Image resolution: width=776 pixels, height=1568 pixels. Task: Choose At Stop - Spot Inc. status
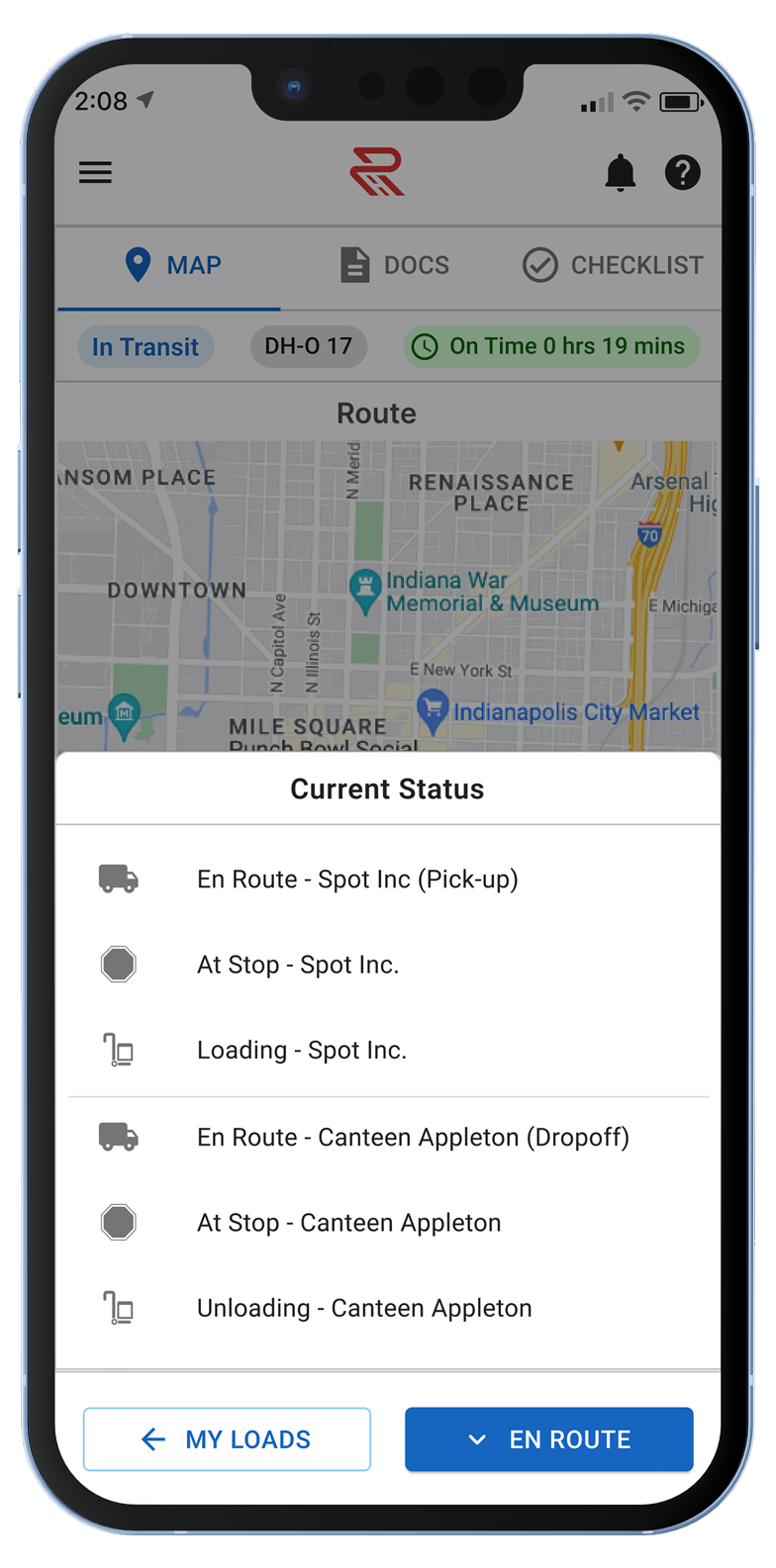coord(388,965)
